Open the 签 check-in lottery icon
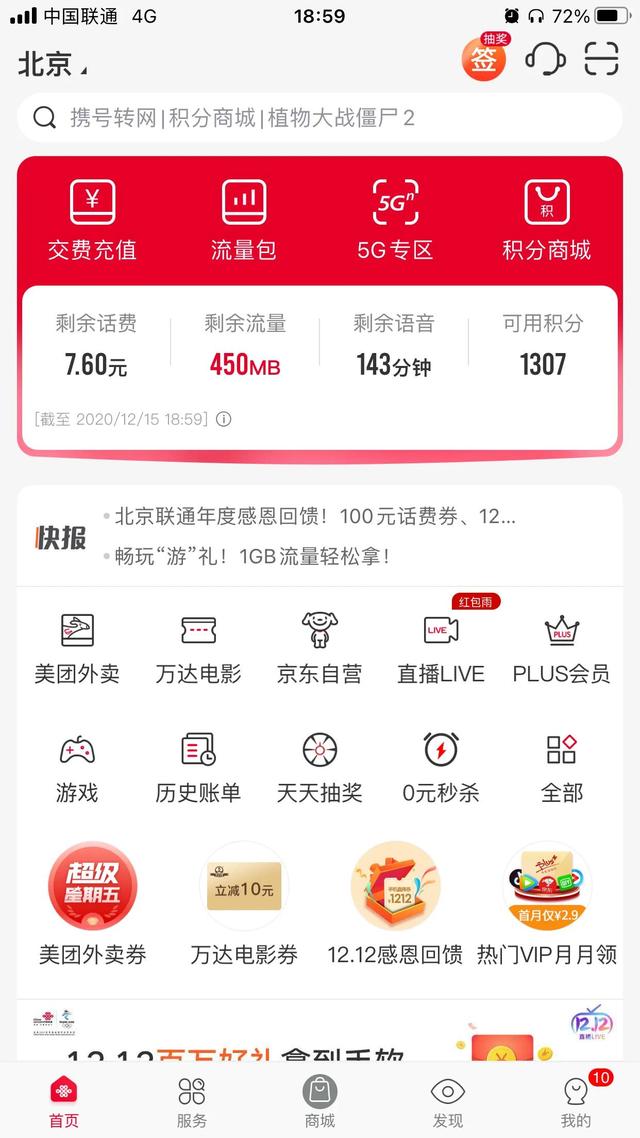Viewport: 640px width, 1138px height. click(x=484, y=59)
